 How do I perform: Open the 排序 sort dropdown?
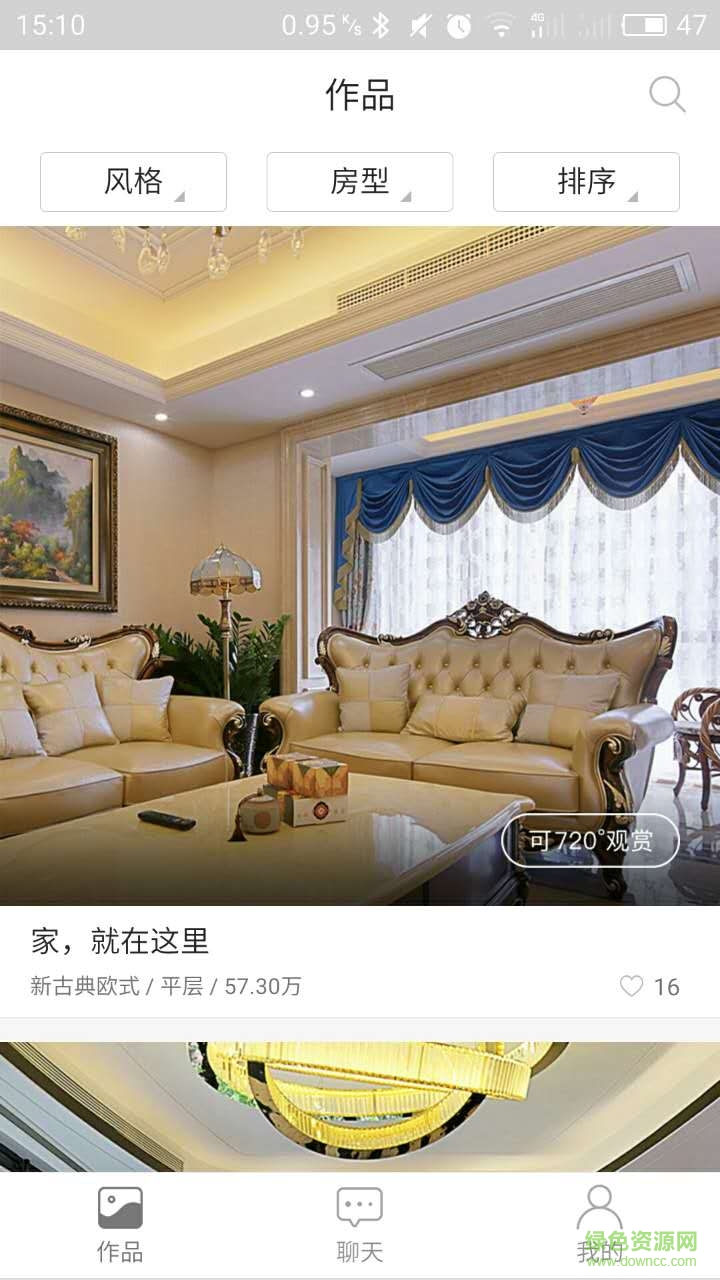586,182
